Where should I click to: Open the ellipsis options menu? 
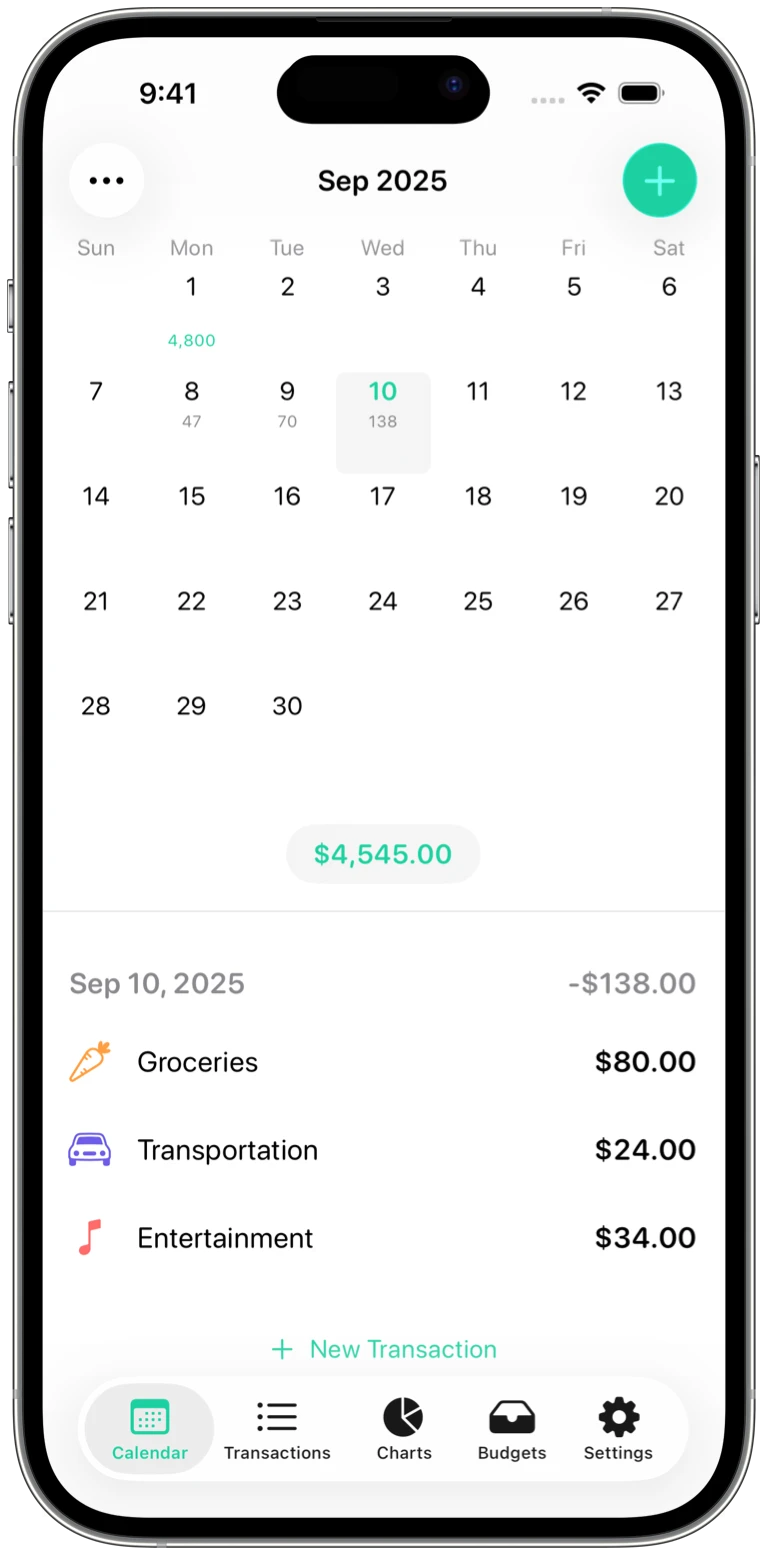coord(106,180)
